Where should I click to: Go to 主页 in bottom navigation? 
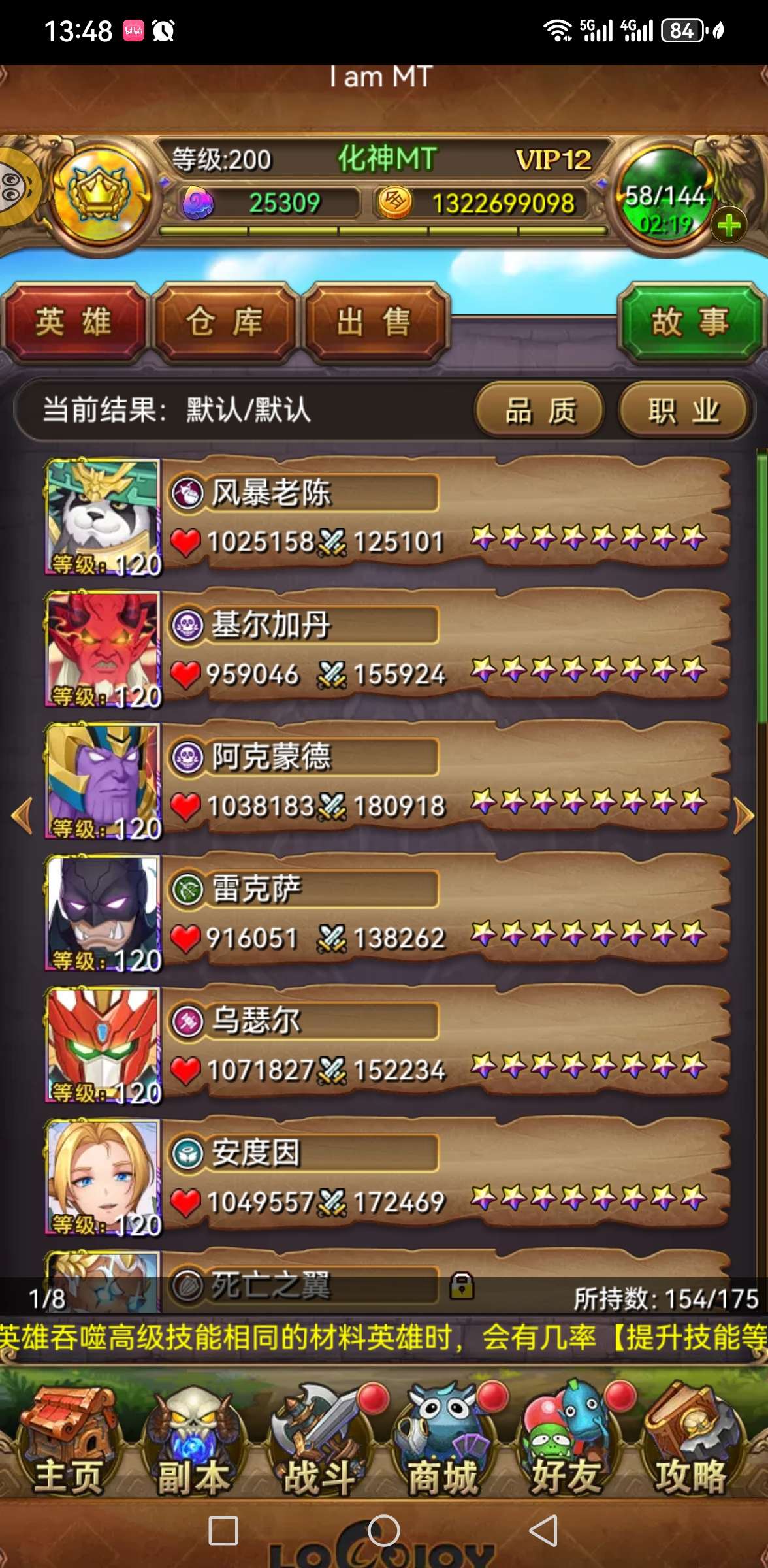pos(67,1444)
